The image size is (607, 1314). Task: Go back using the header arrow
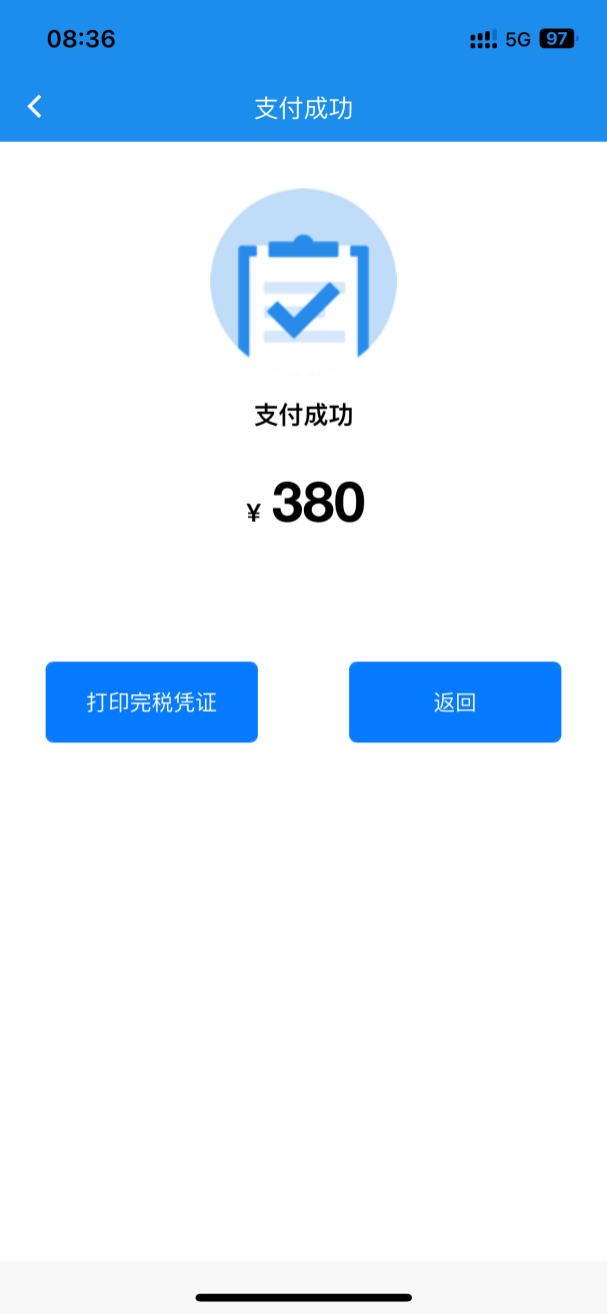click(35, 107)
